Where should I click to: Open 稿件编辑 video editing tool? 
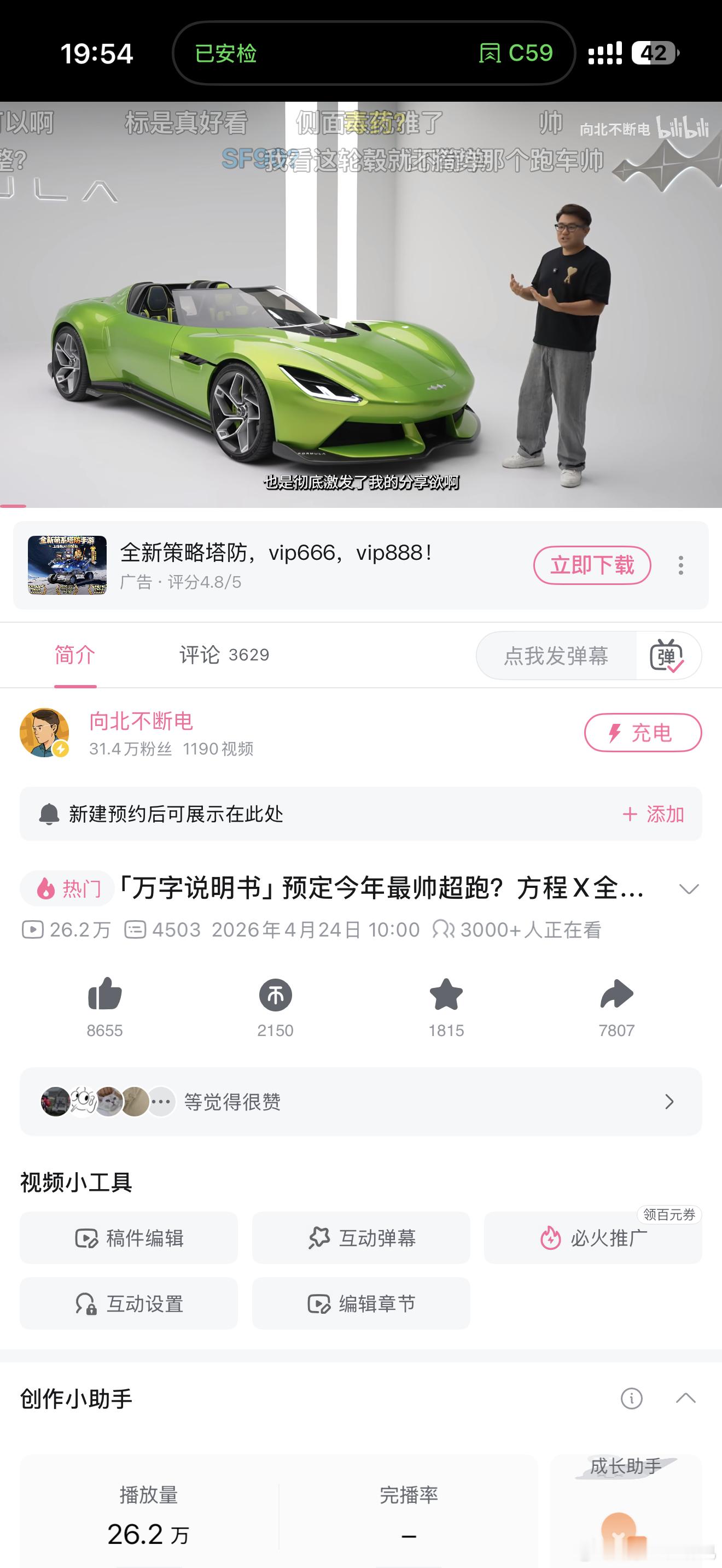pyautogui.click(x=129, y=1239)
